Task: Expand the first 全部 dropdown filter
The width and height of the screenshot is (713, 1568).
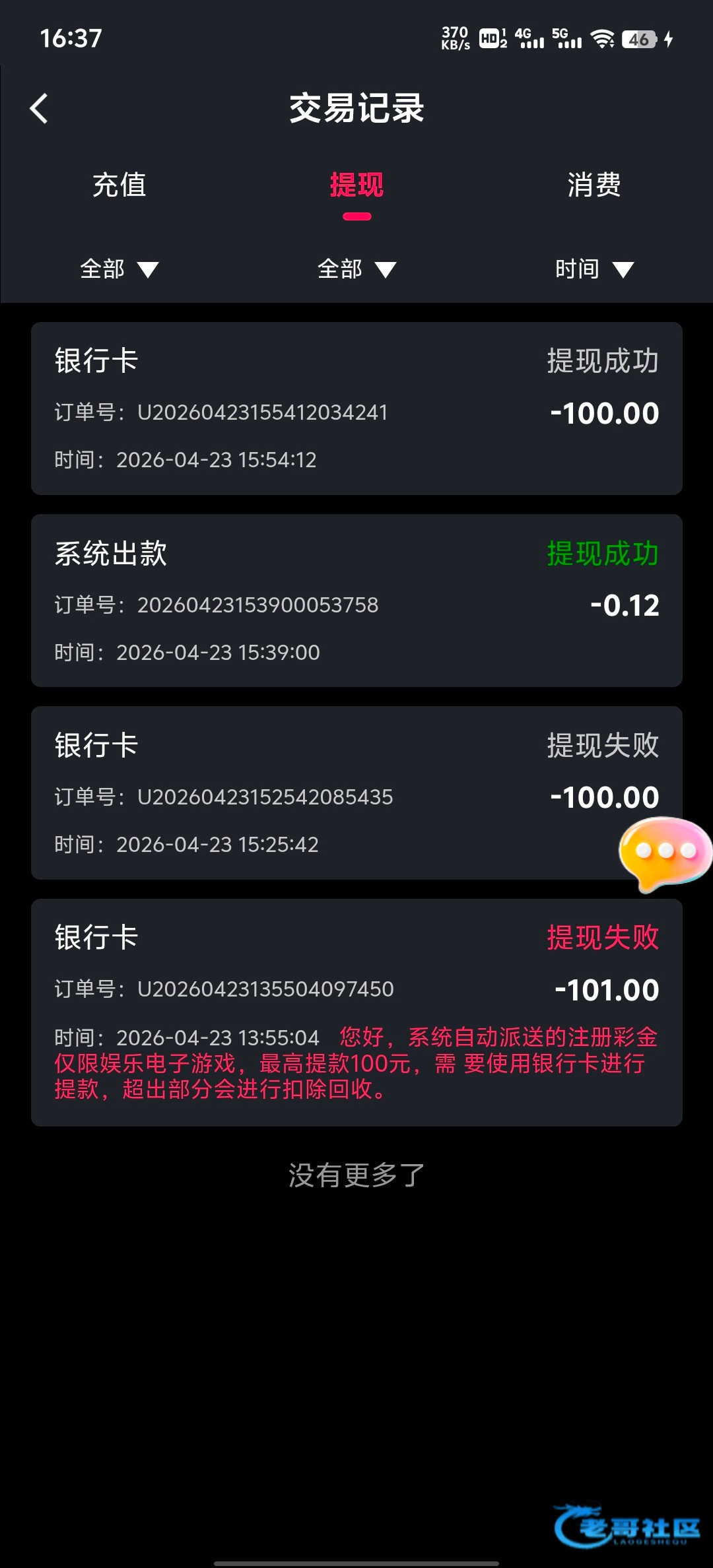Action: click(x=119, y=269)
